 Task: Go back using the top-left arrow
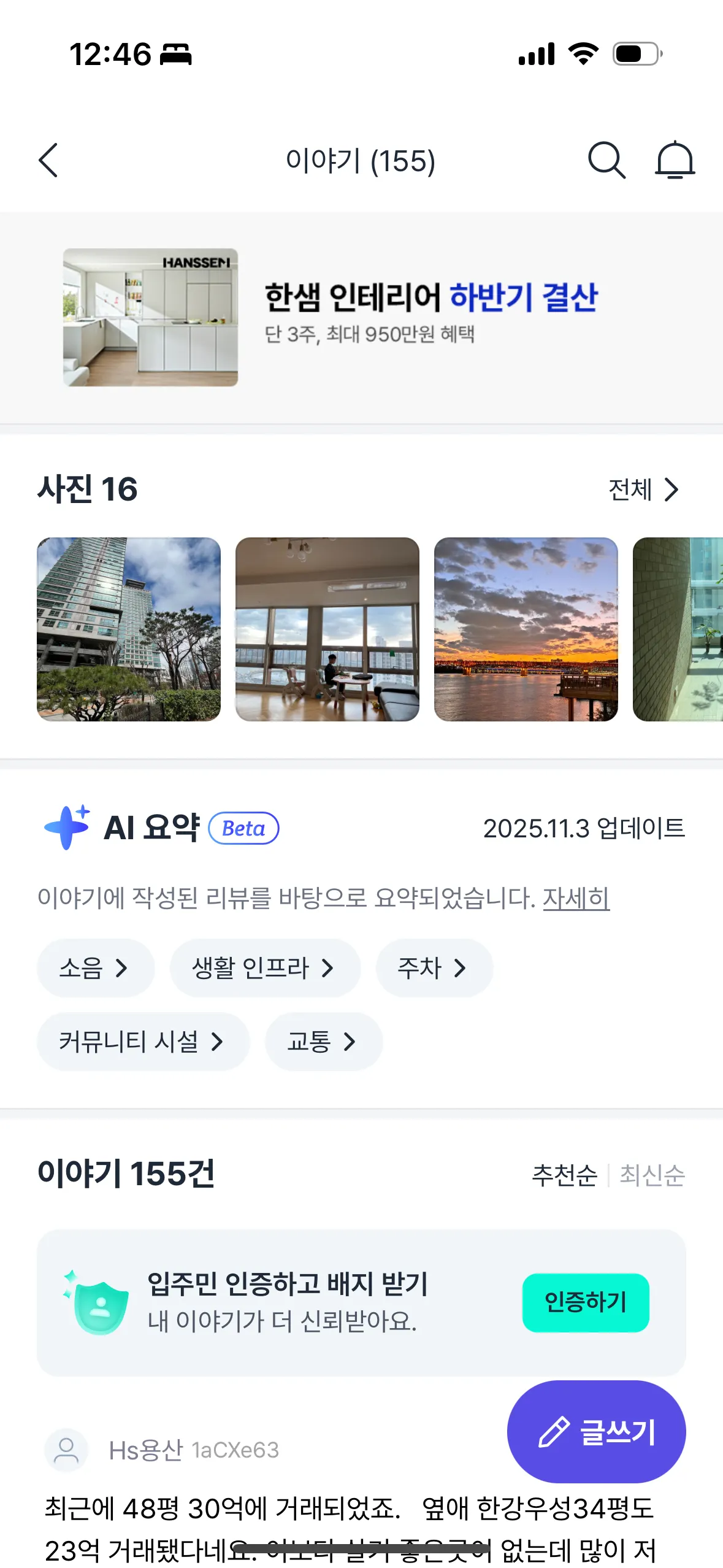click(48, 161)
